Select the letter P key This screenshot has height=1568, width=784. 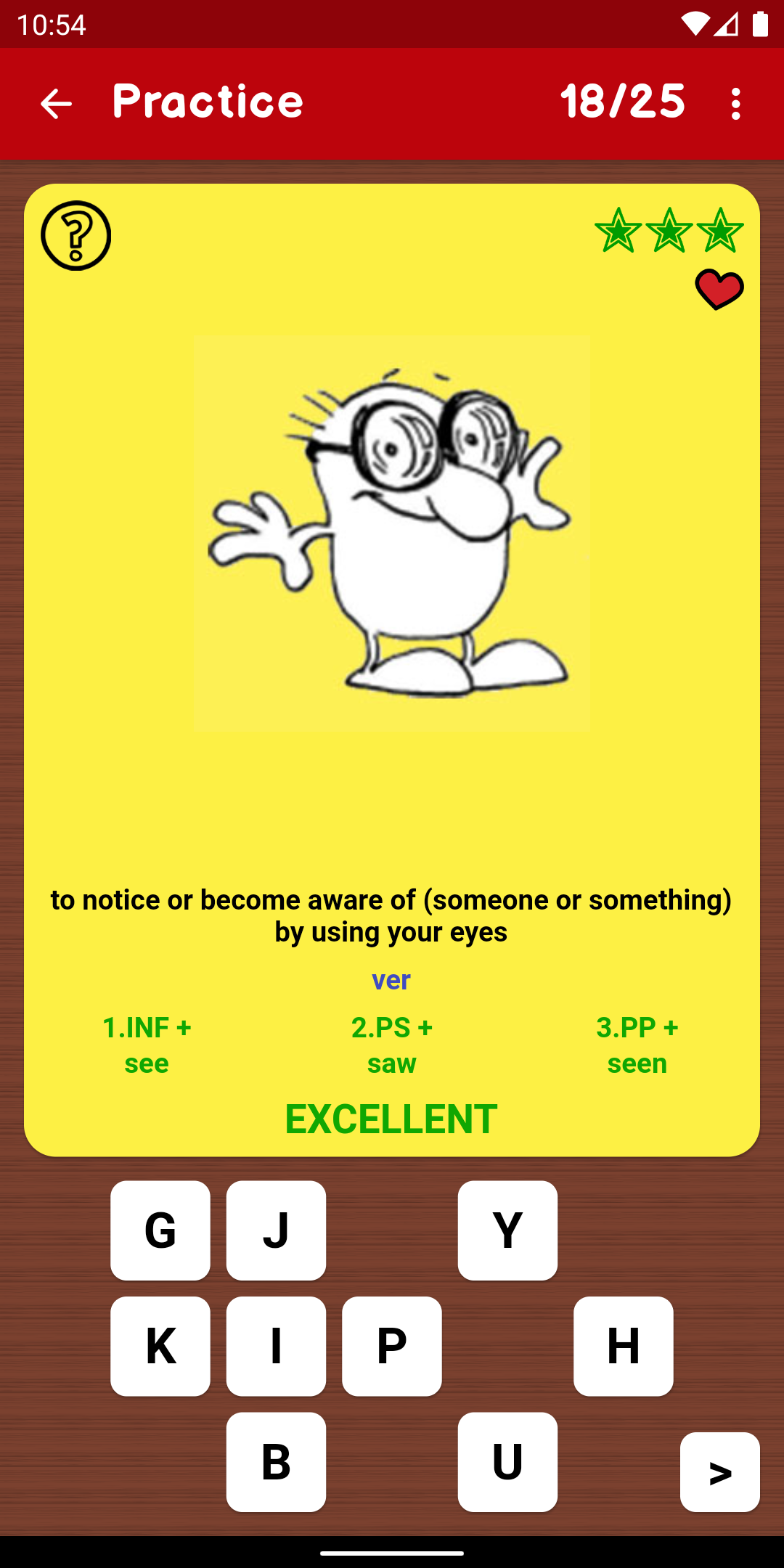[x=392, y=1346]
